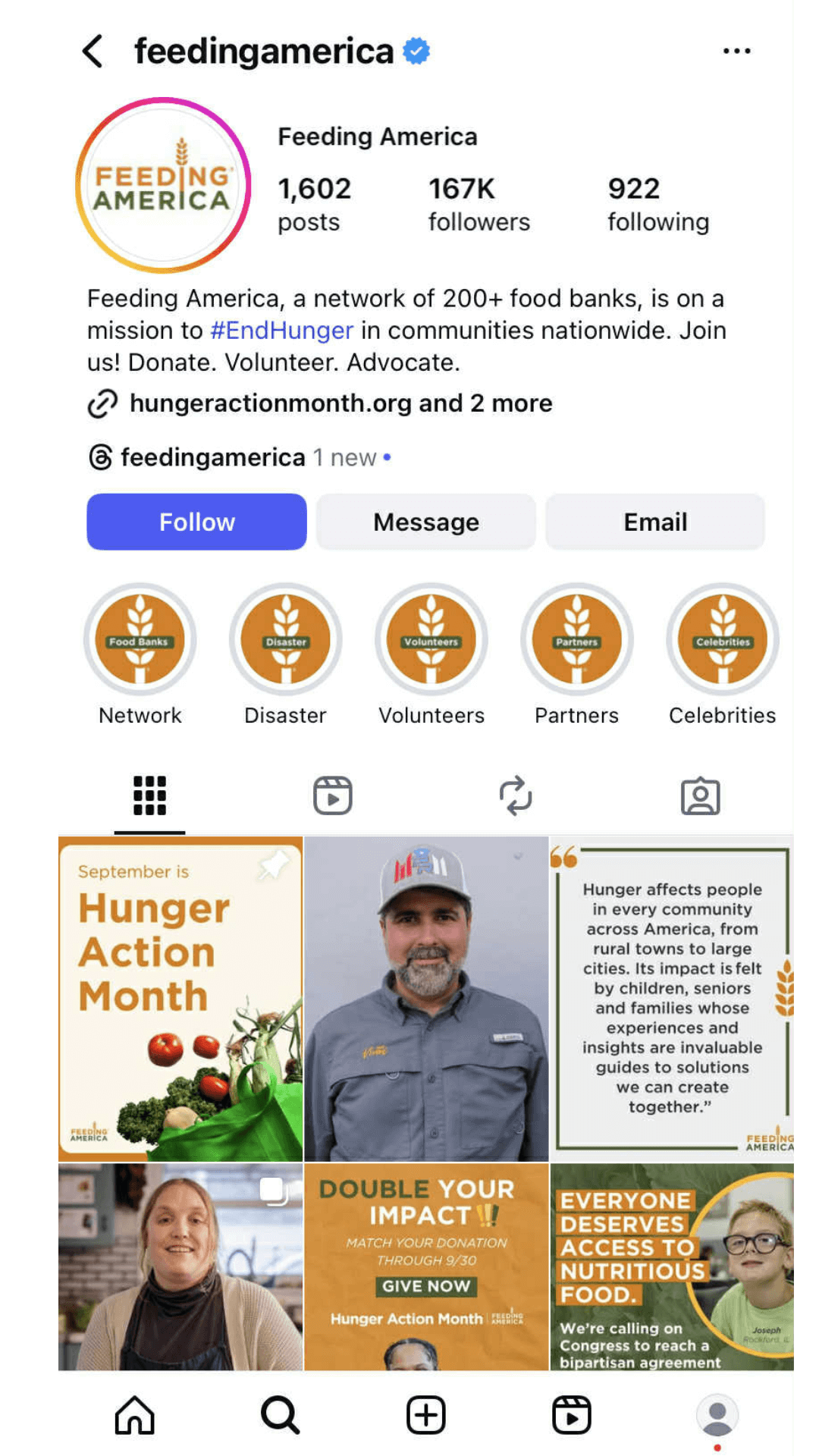Open the Celebrities highlight
The image size is (819, 1456).
tap(723, 640)
